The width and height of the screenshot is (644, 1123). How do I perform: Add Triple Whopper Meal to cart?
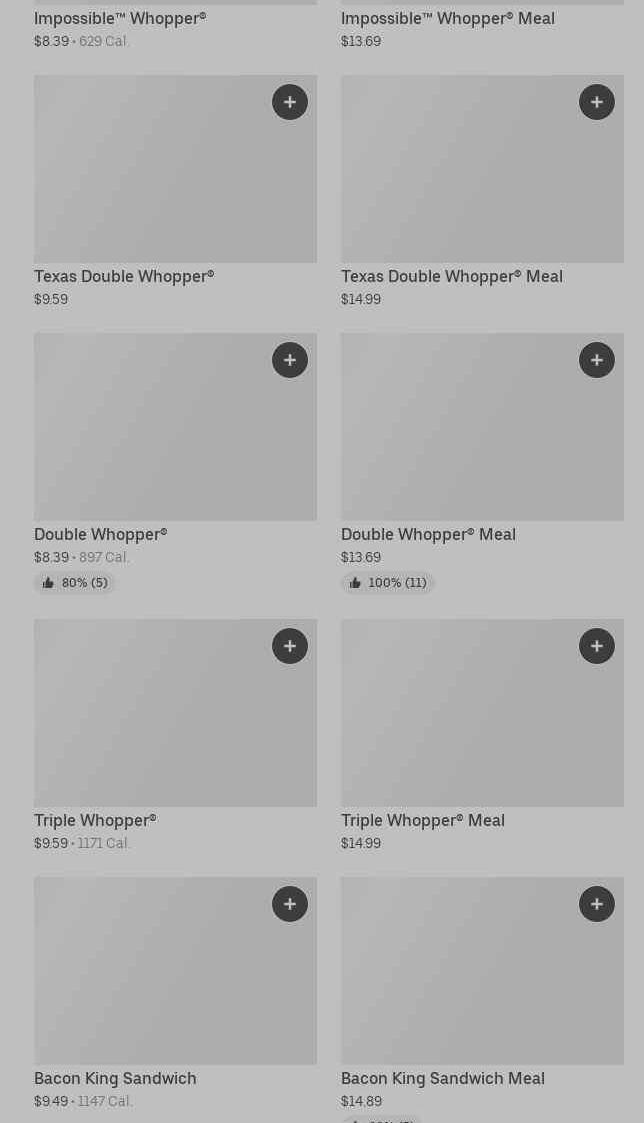[597, 646]
